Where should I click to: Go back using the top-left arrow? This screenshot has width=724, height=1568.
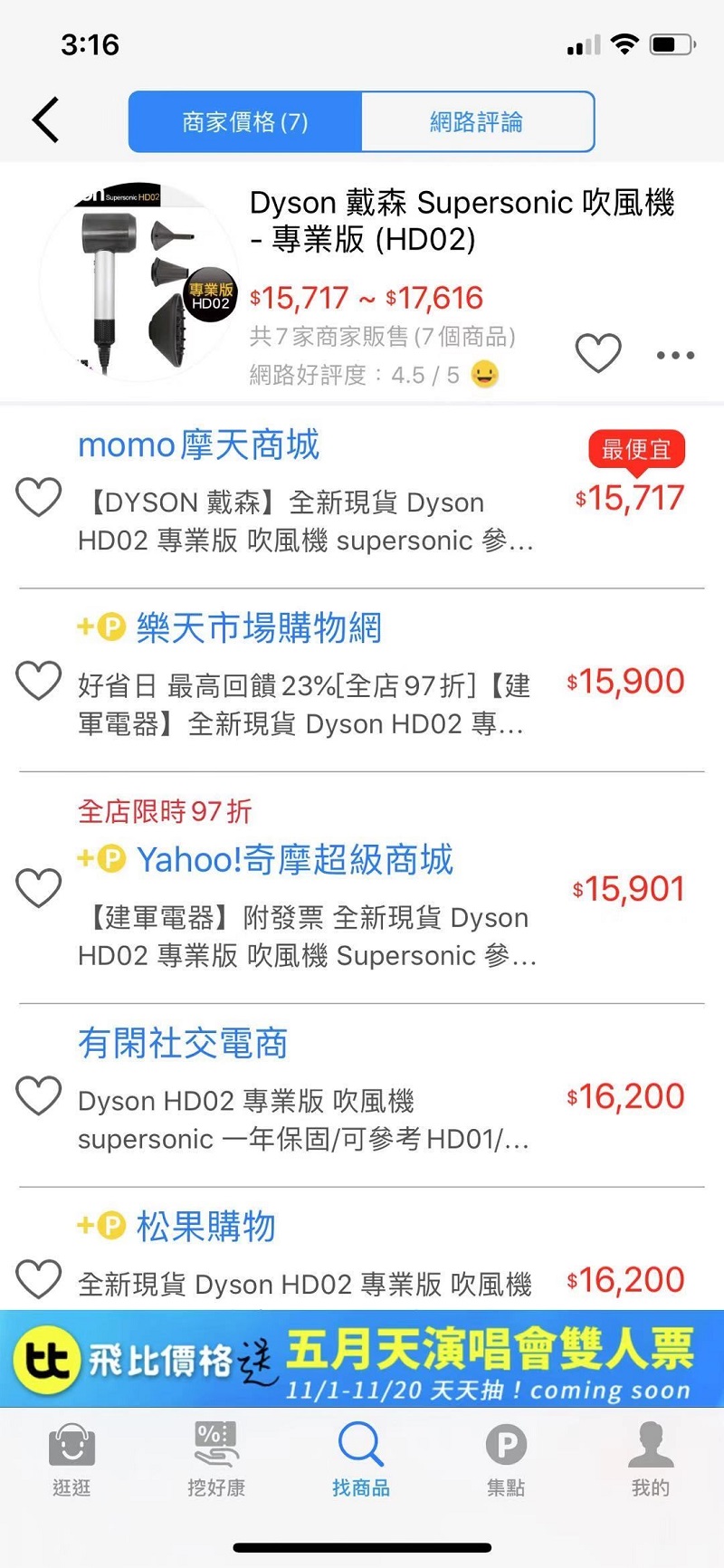(46, 120)
